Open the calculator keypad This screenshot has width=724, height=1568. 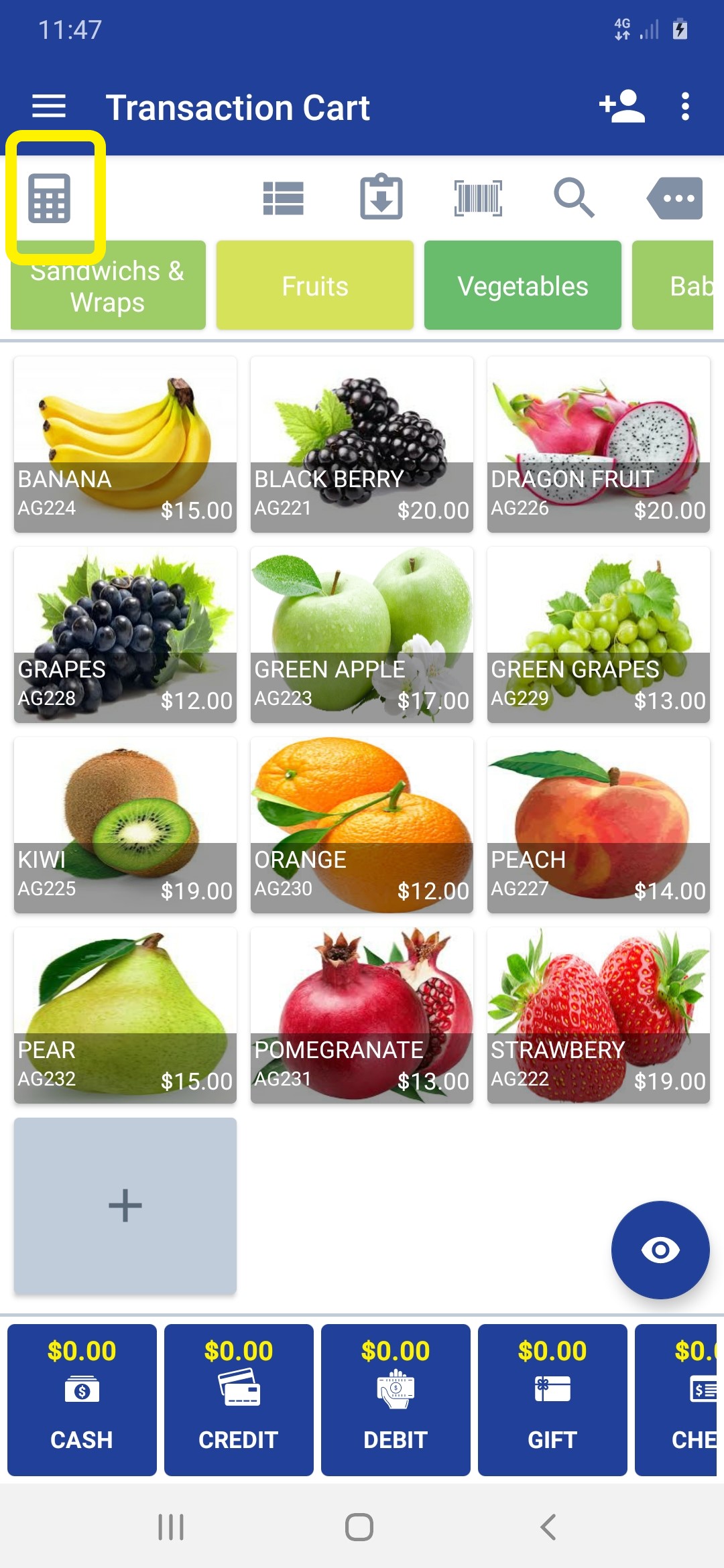49,198
